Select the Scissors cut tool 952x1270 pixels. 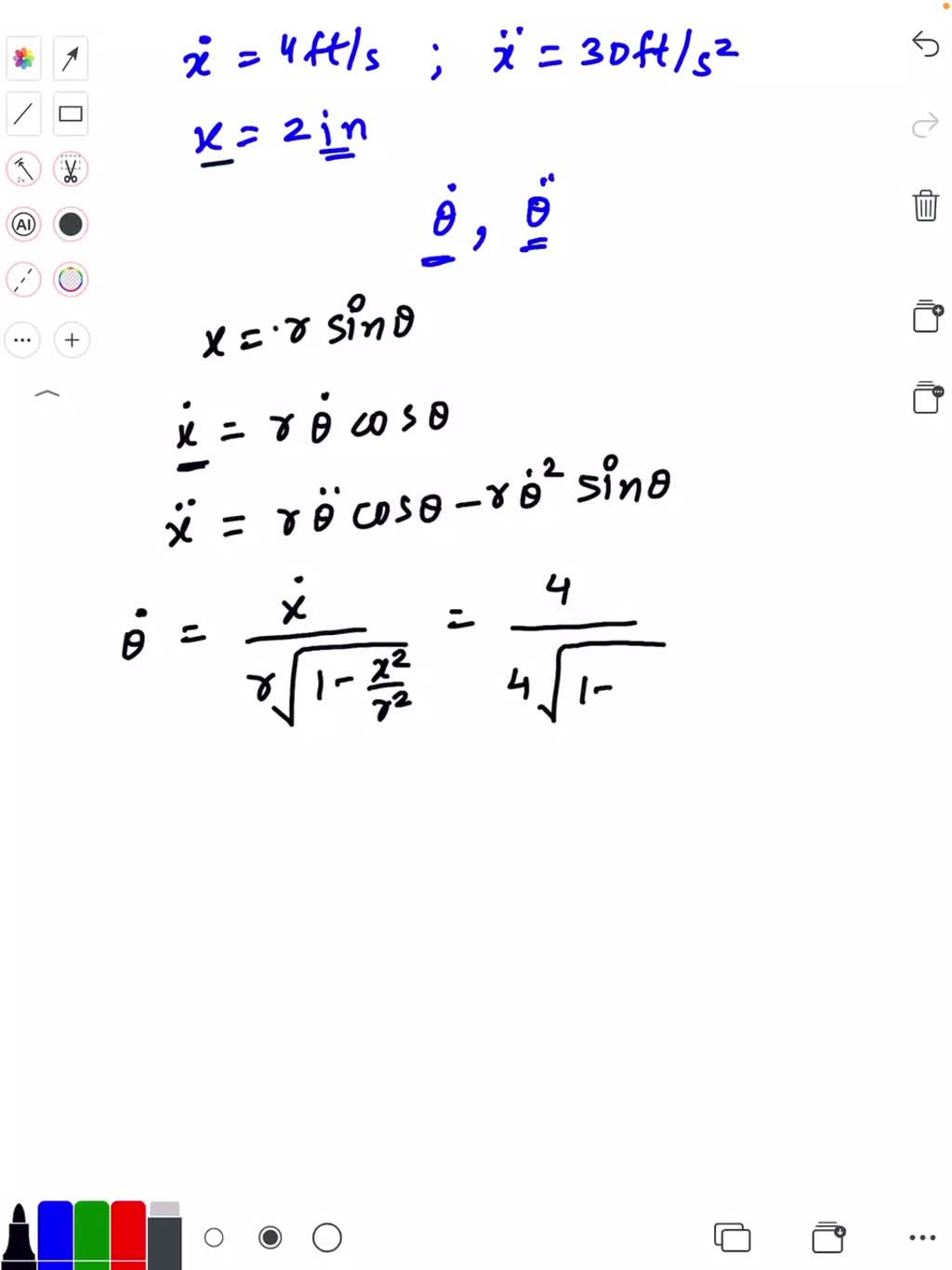click(71, 168)
